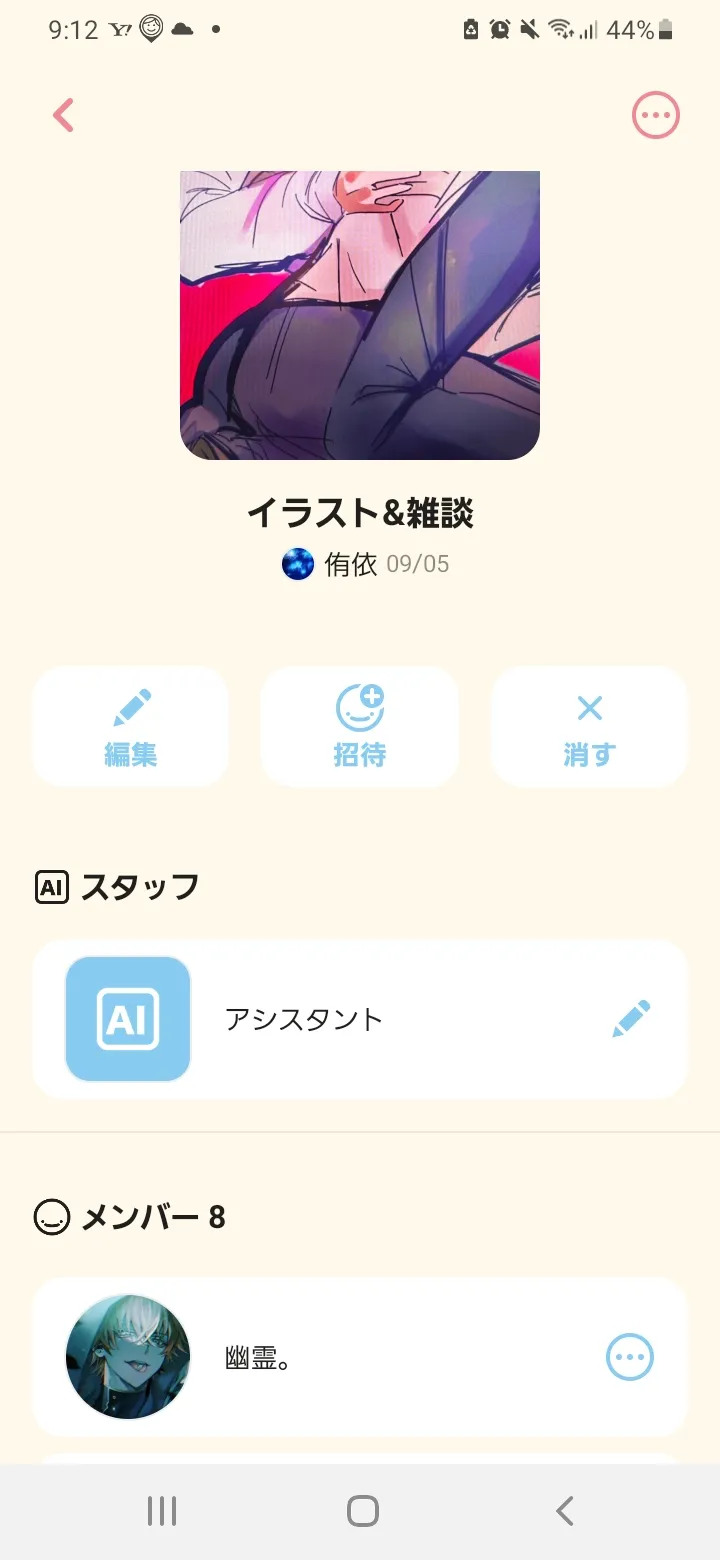Tap the 編集 edit button
The width and height of the screenshot is (720, 1560).
[x=131, y=727]
